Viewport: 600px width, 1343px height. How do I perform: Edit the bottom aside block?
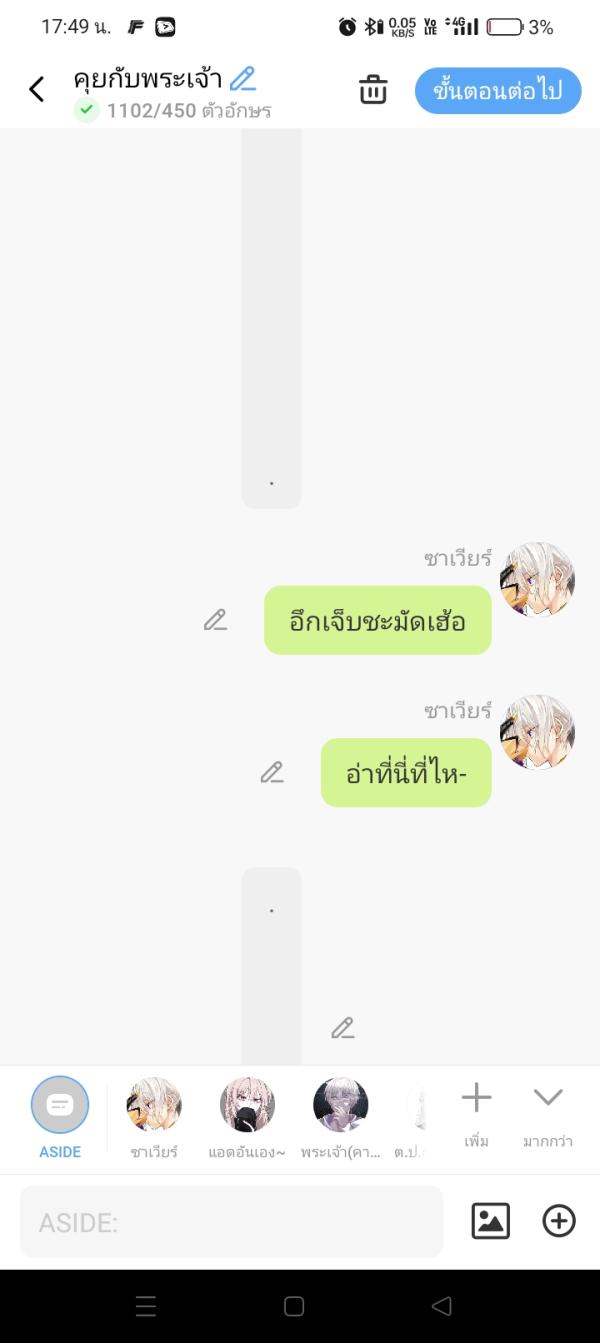point(343,1028)
